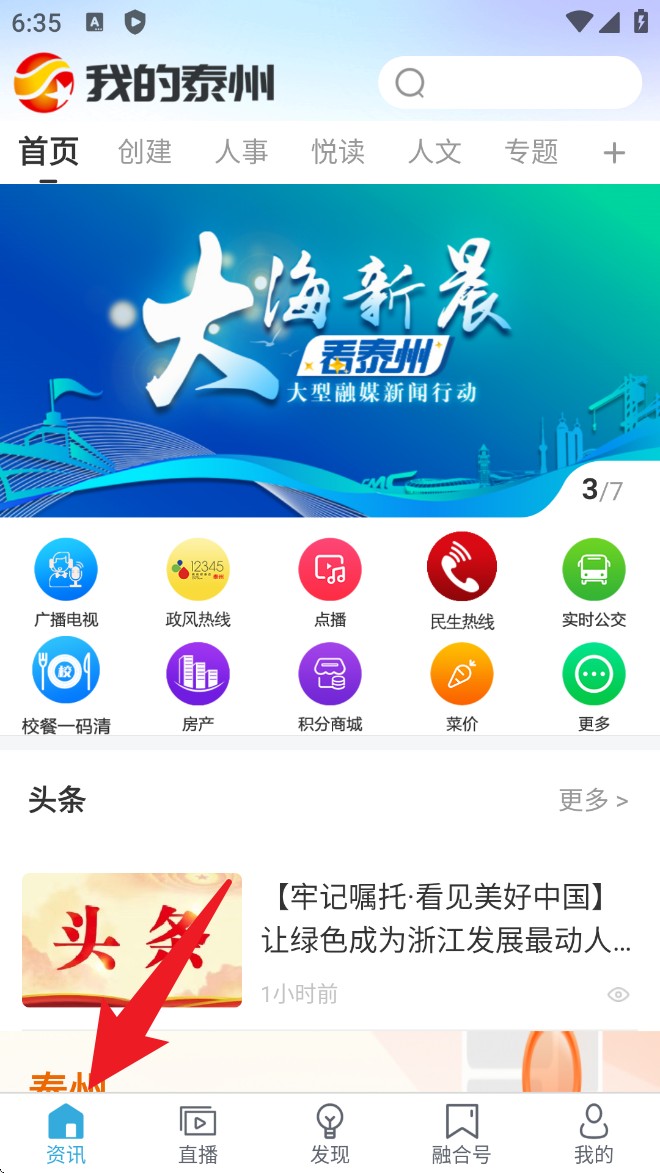Switch to the 创建 tab
Viewport: 660px width, 1173px height.
pyautogui.click(x=145, y=152)
